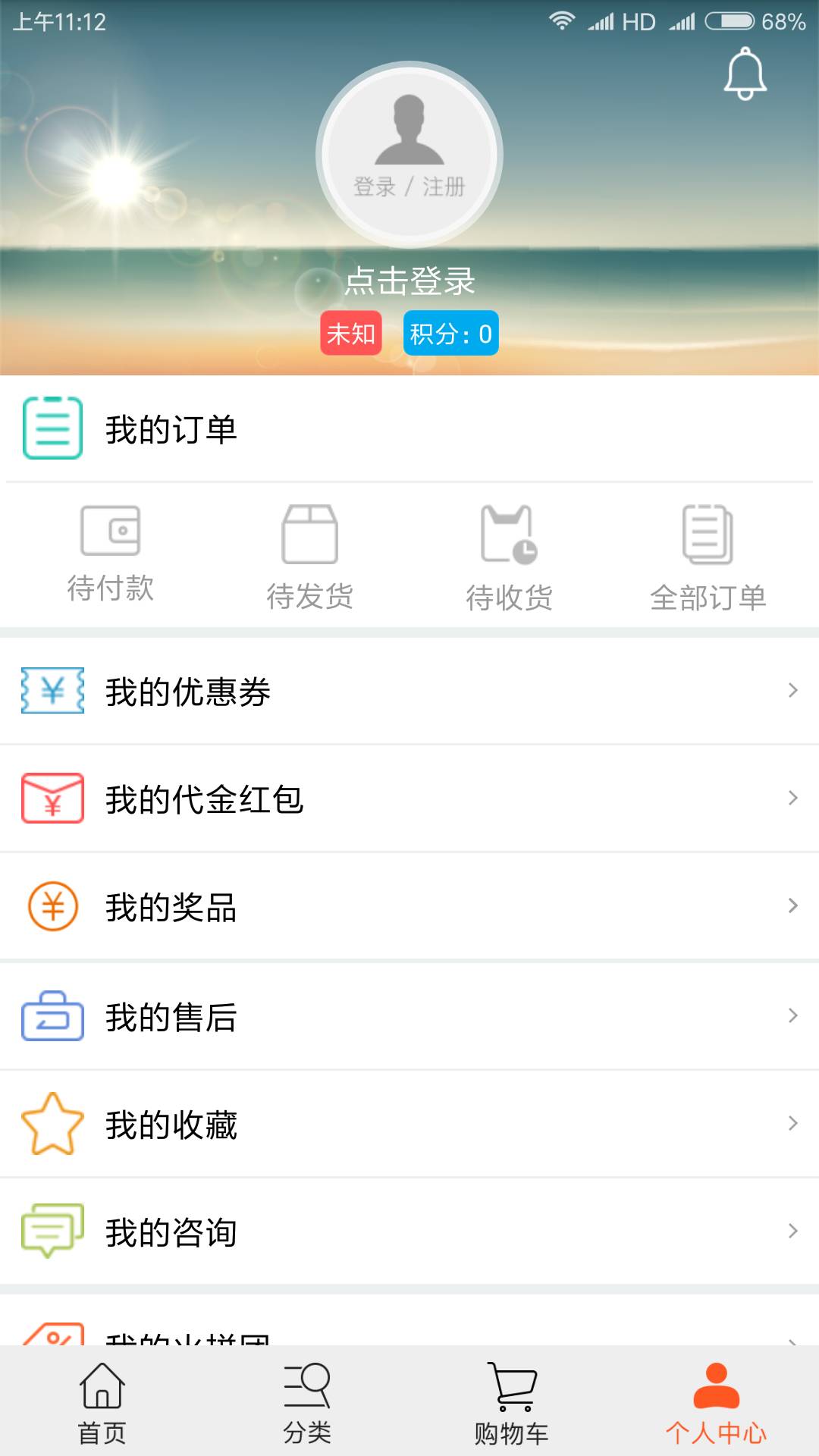Image resolution: width=819 pixels, height=1456 pixels.
Task: Open 我的咨询 row
Action: 409,1232
